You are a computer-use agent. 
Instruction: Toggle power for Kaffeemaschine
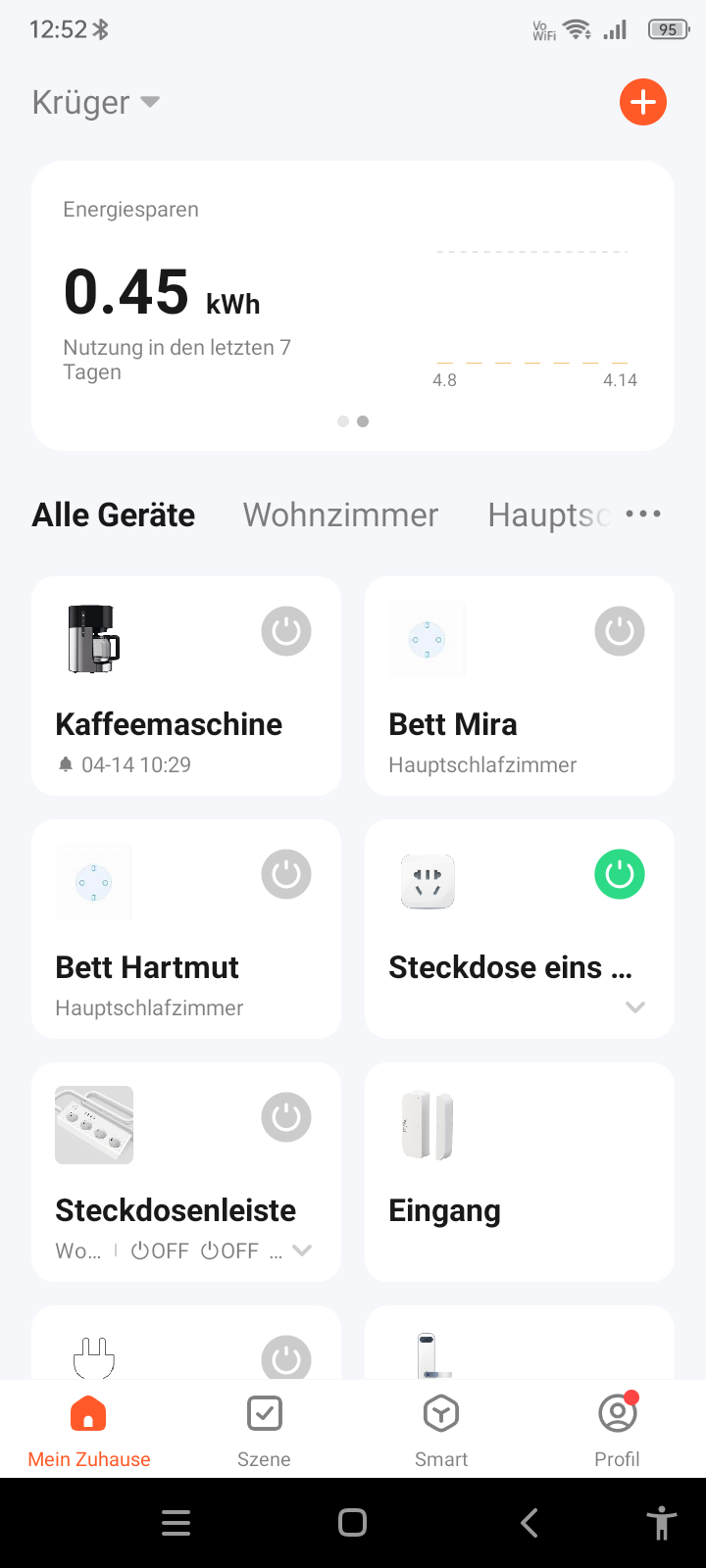coord(286,631)
